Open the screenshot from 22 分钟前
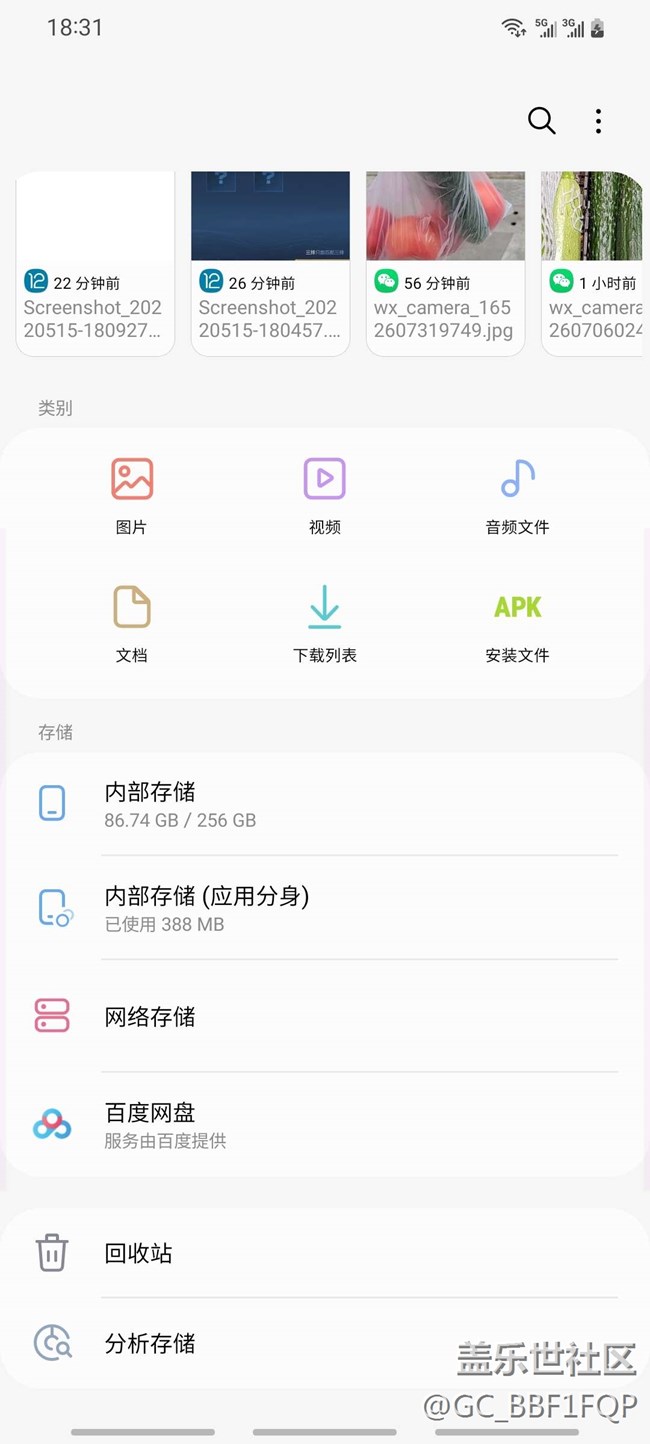 click(x=95, y=262)
